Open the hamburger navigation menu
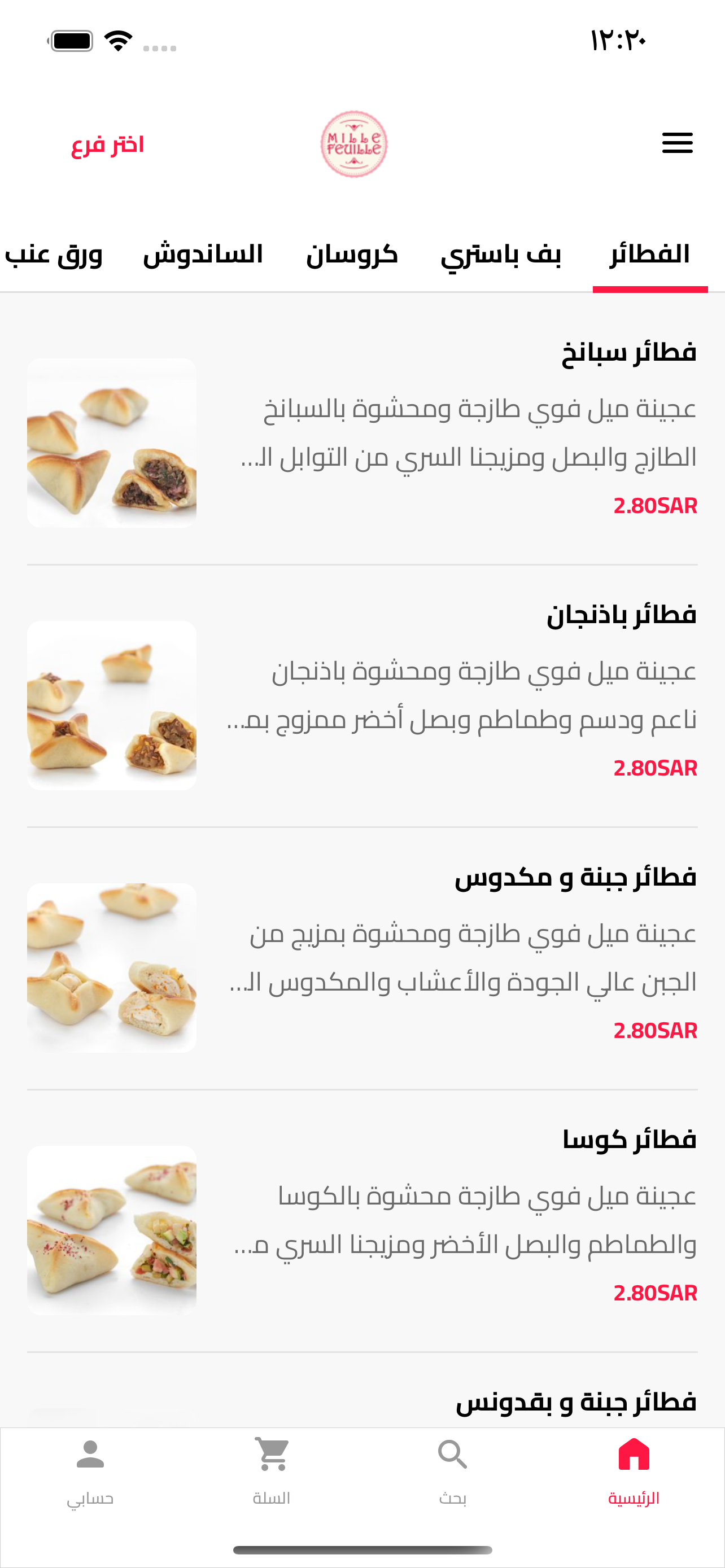This screenshot has height=1568, width=725. [x=678, y=144]
